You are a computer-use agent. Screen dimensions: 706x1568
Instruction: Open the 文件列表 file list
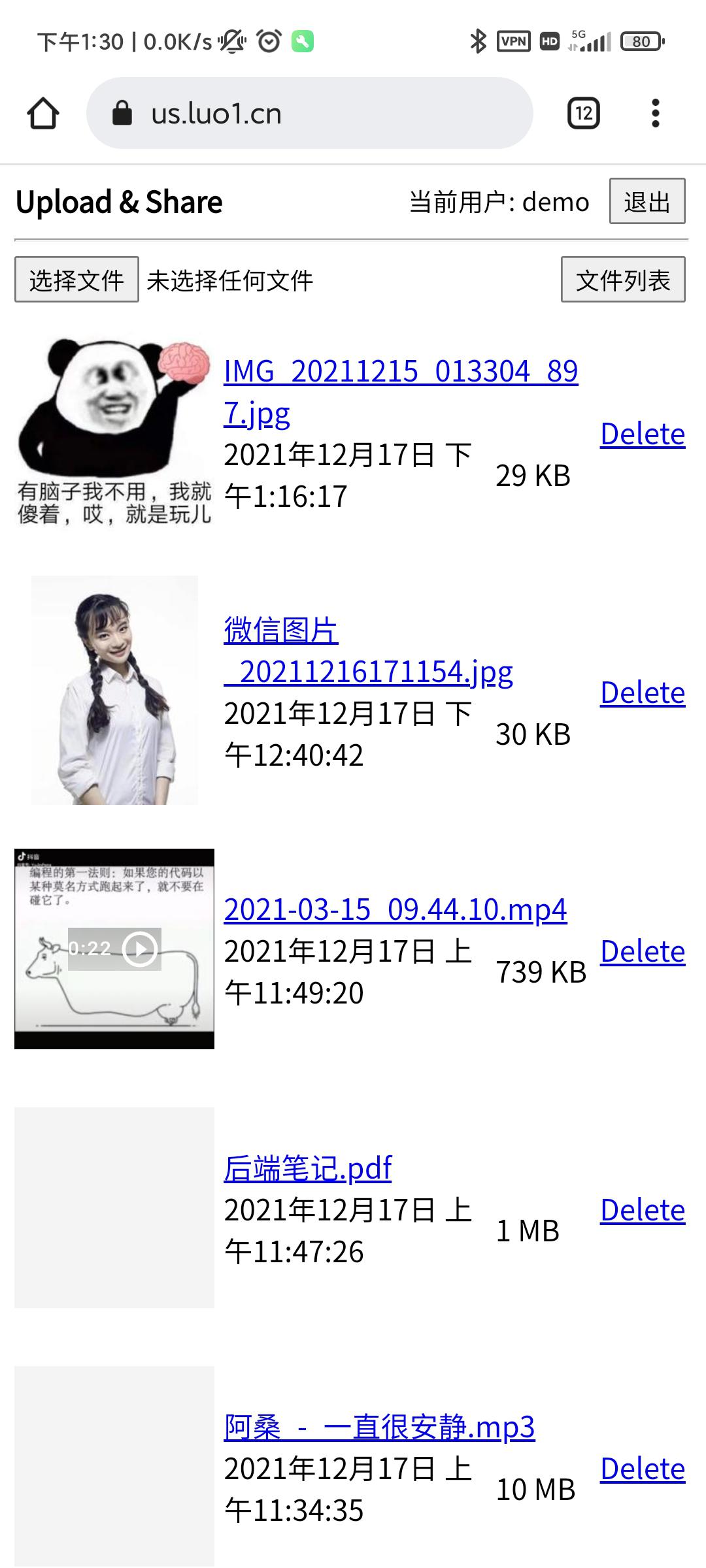coord(622,280)
